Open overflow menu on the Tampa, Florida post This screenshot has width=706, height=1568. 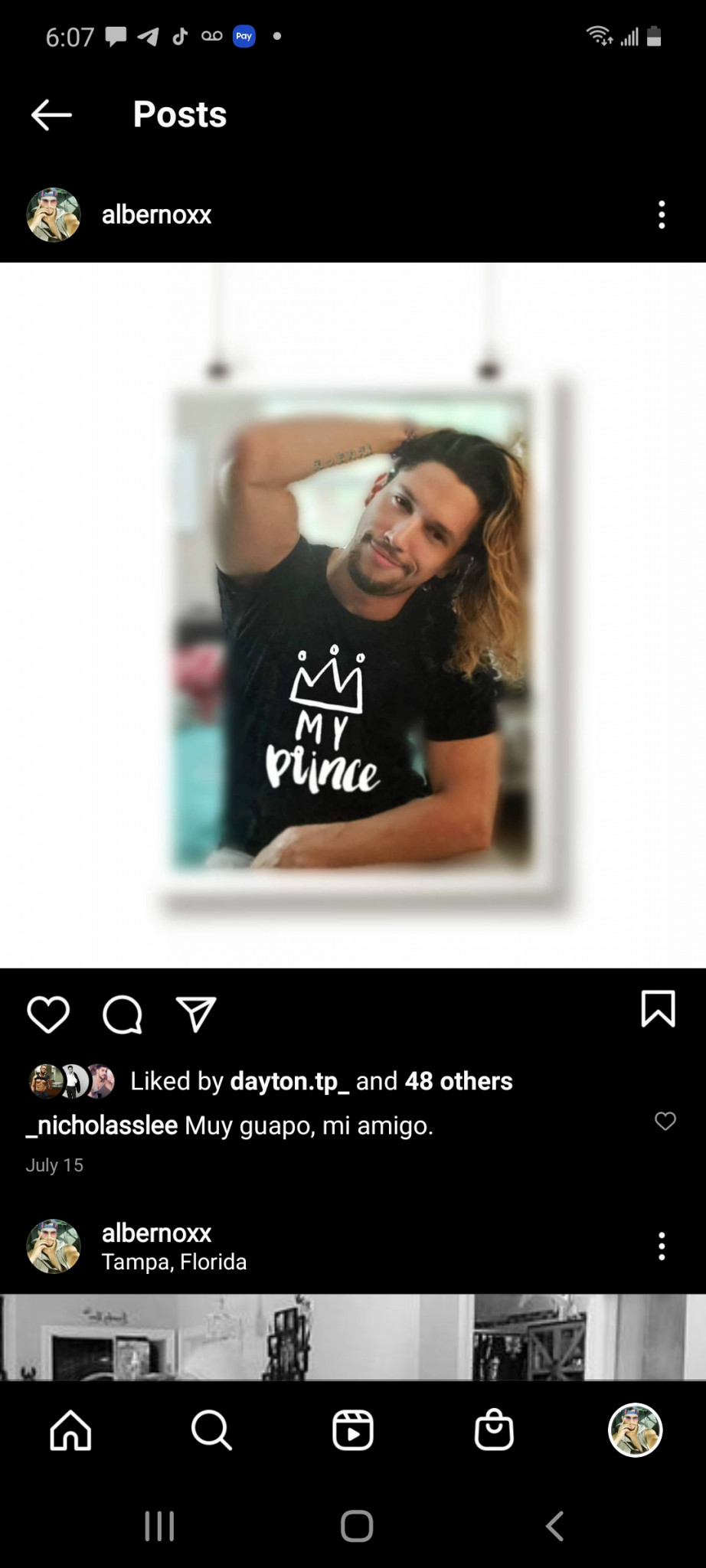[662, 1246]
